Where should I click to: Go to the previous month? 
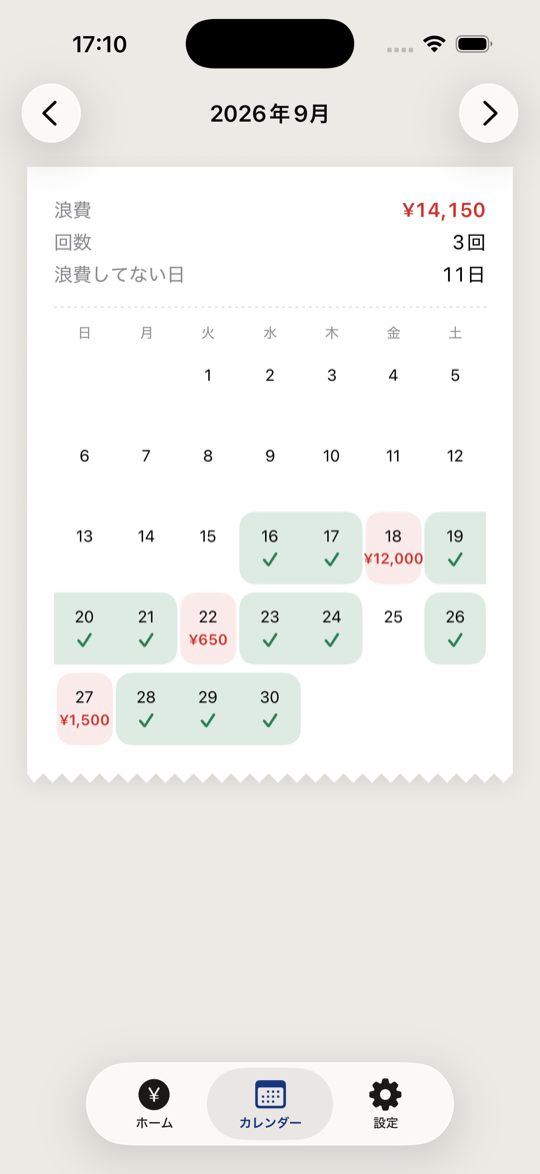(51, 113)
